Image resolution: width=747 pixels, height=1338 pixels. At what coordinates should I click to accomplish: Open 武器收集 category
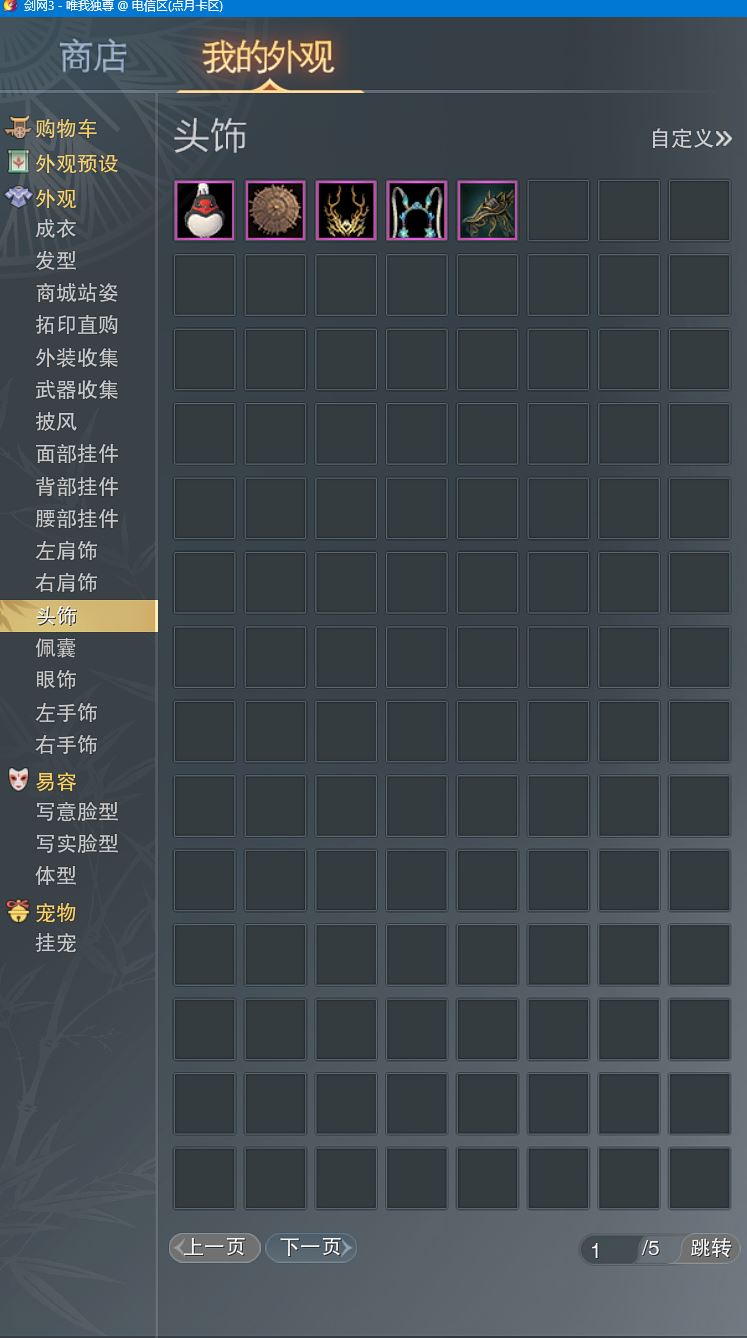pos(77,390)
